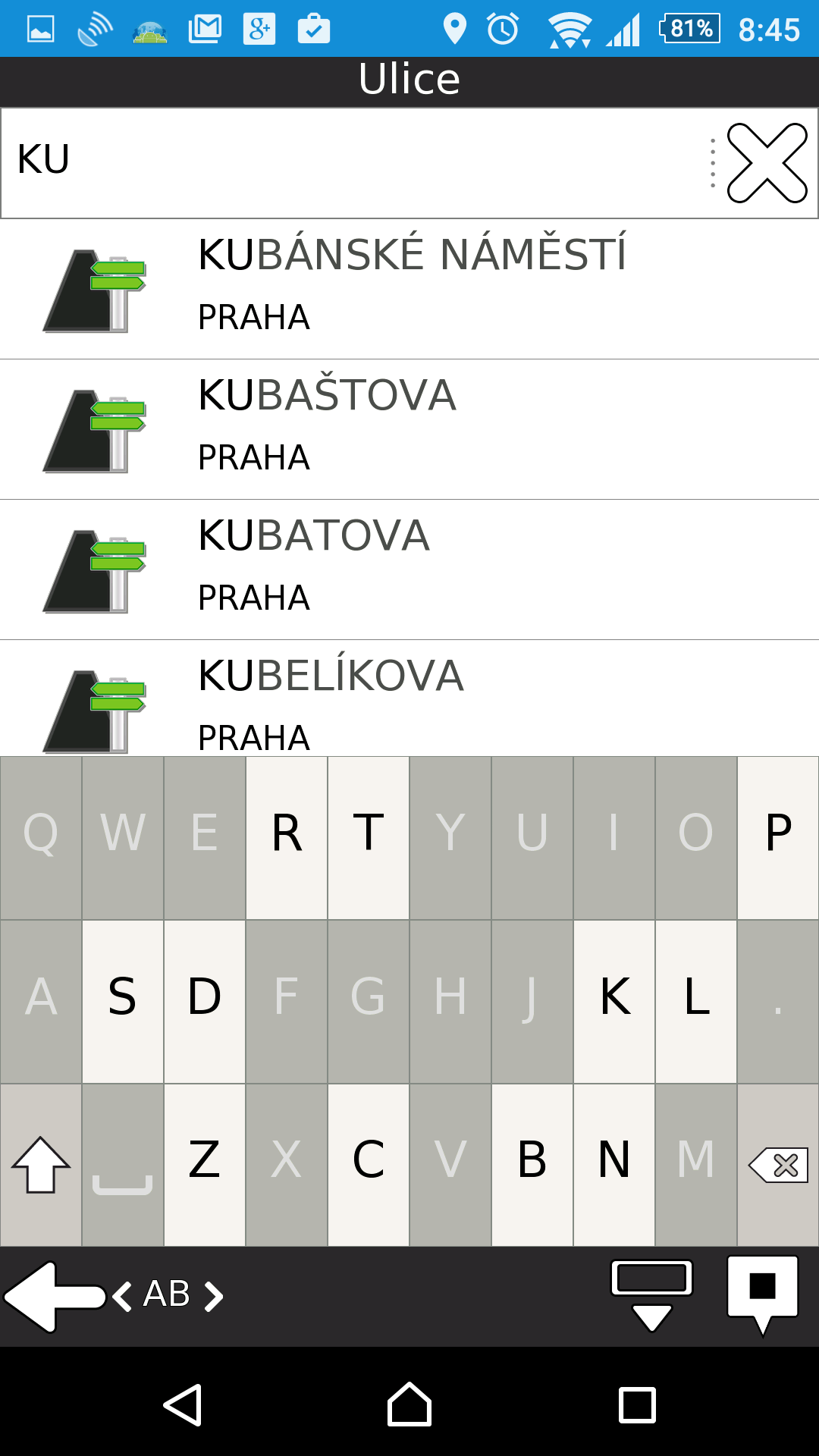Screen dimensions: 819x1456
Task: Open the KUBAŠTOVA street result
Action: tap(409, 429)
